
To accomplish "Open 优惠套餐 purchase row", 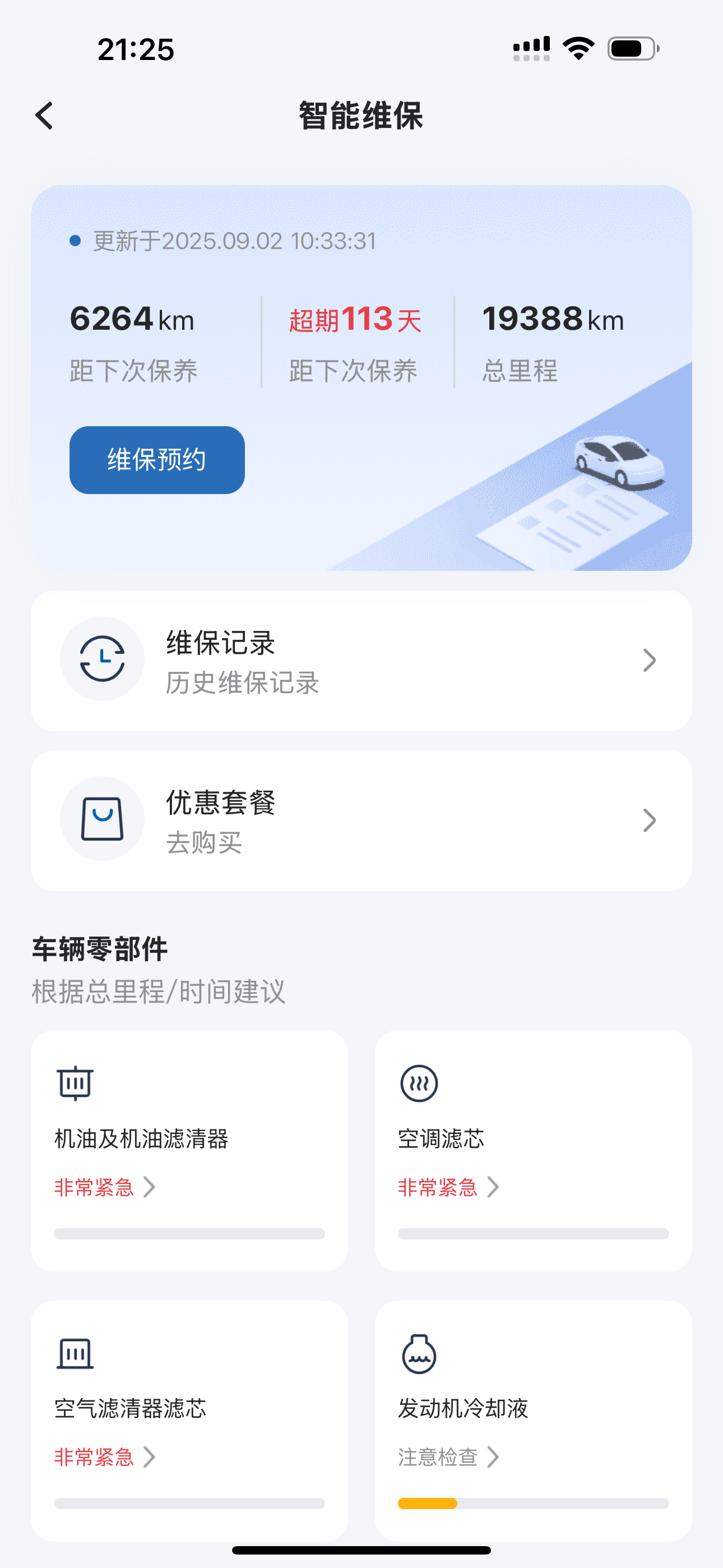I will (361, 820).
